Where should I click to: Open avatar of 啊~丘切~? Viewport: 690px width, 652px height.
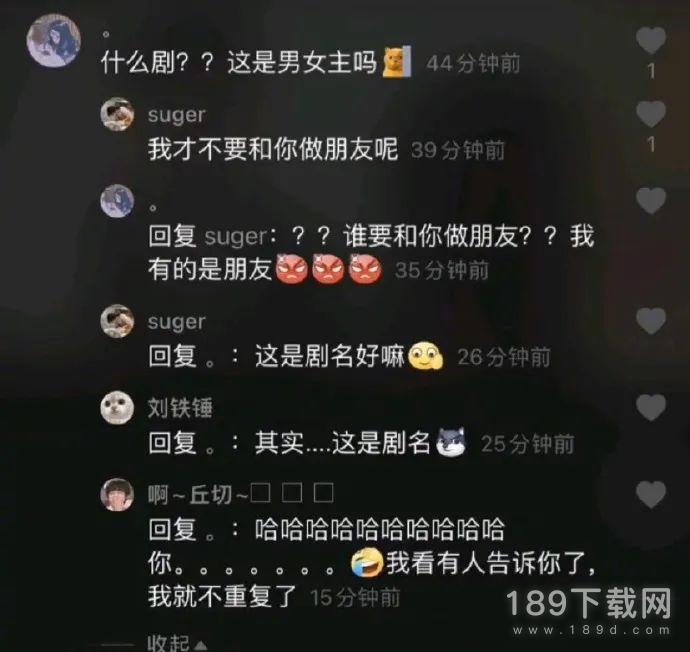[118, 495]
